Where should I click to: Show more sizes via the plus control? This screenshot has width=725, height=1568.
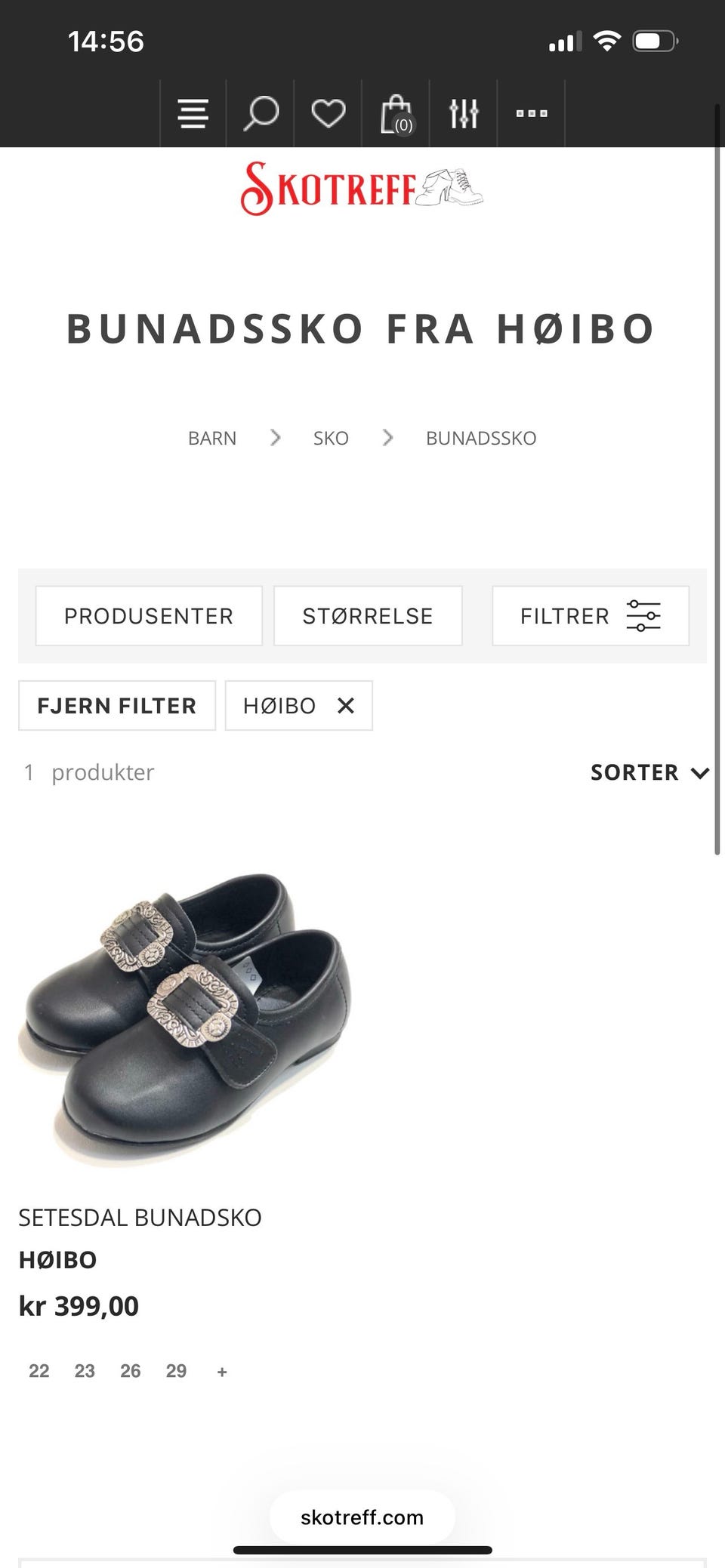(221, 1370)
